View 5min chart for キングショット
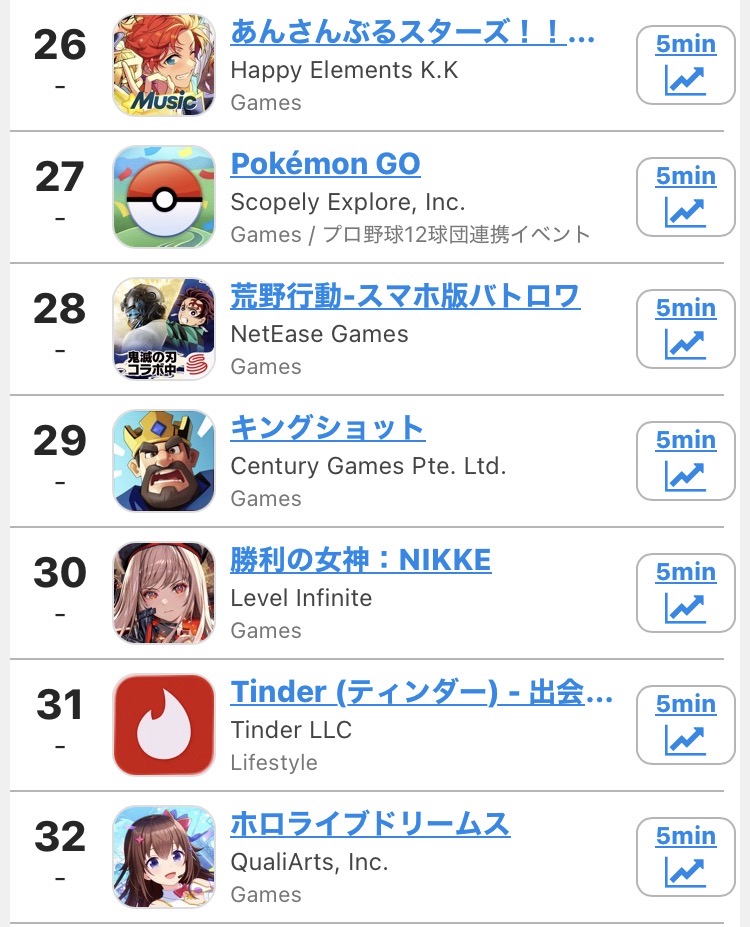Viewport: 750px width, 927px height. click(x=686, y=461)
